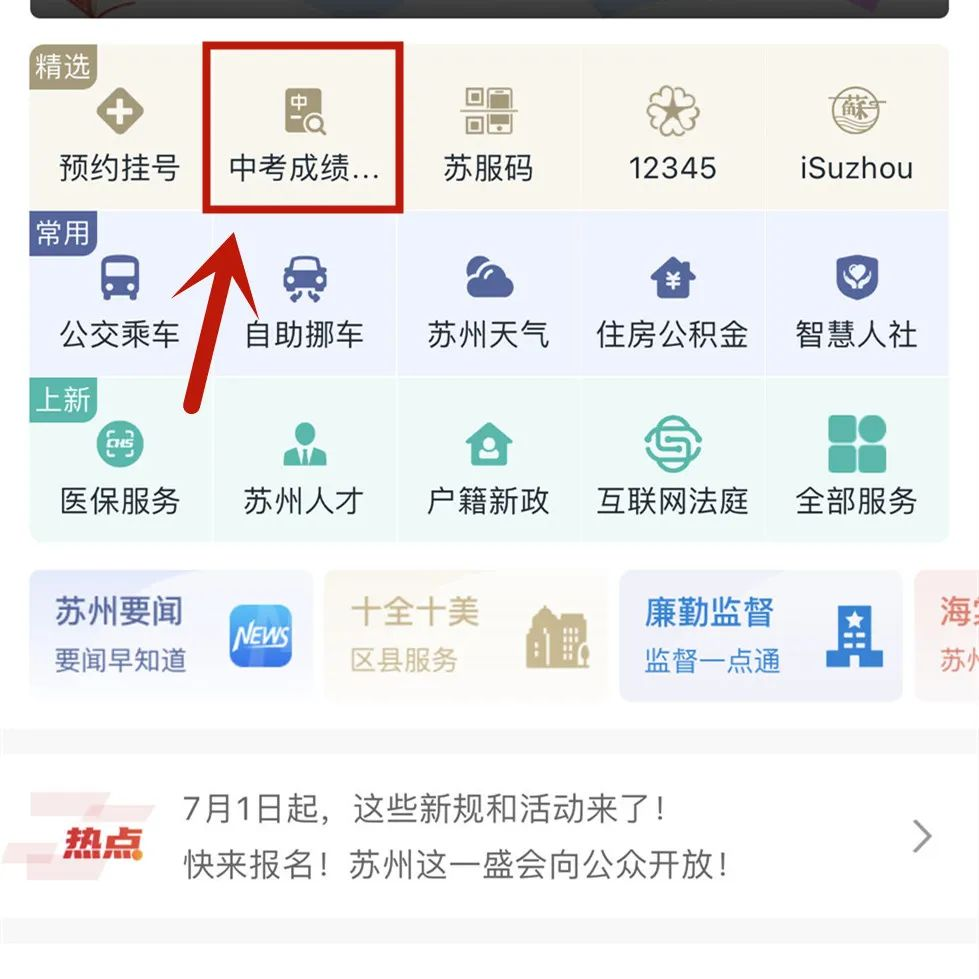This screenshot has width=979, height=979.
Task: Open 医保服务 medical insurance
Action: [119, 464]
